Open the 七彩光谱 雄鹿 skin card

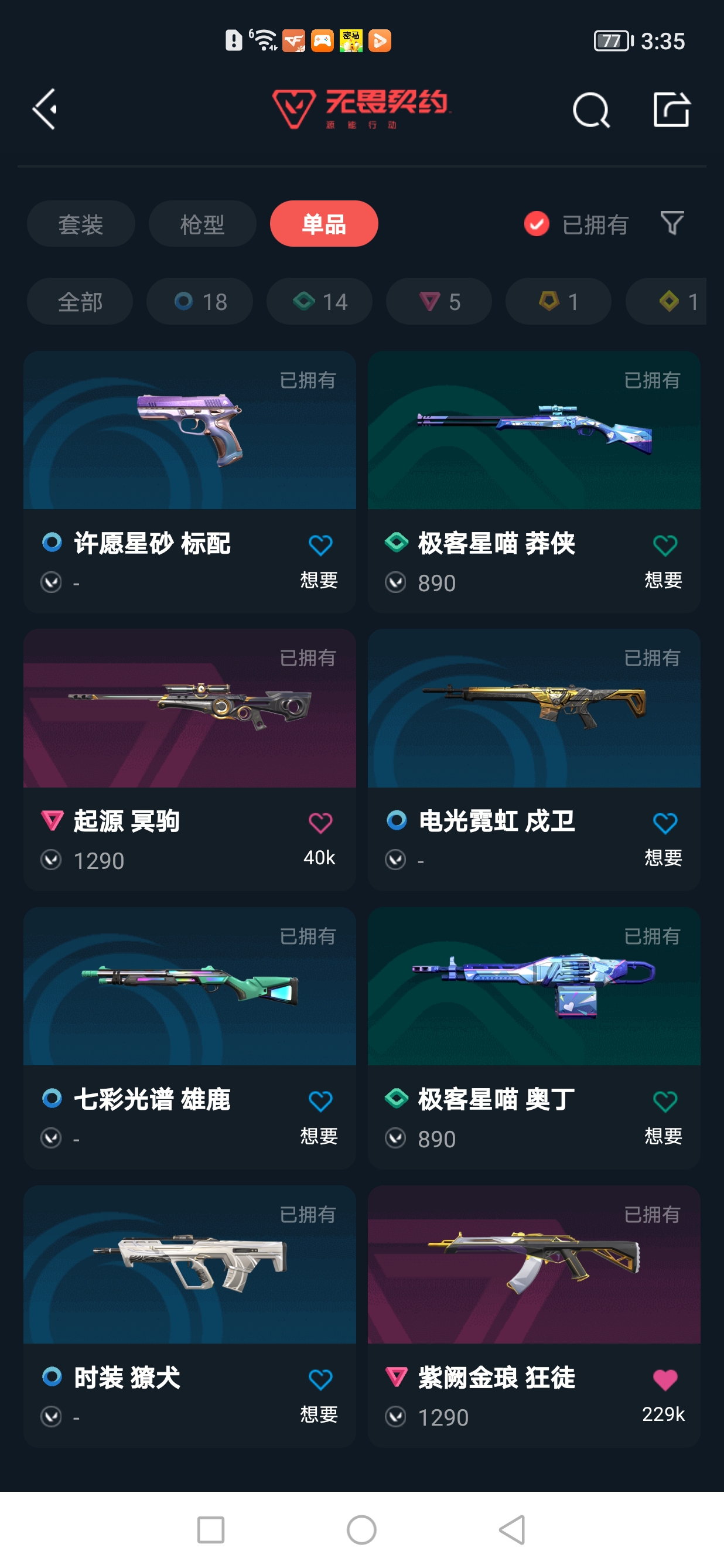[190, 1038]
